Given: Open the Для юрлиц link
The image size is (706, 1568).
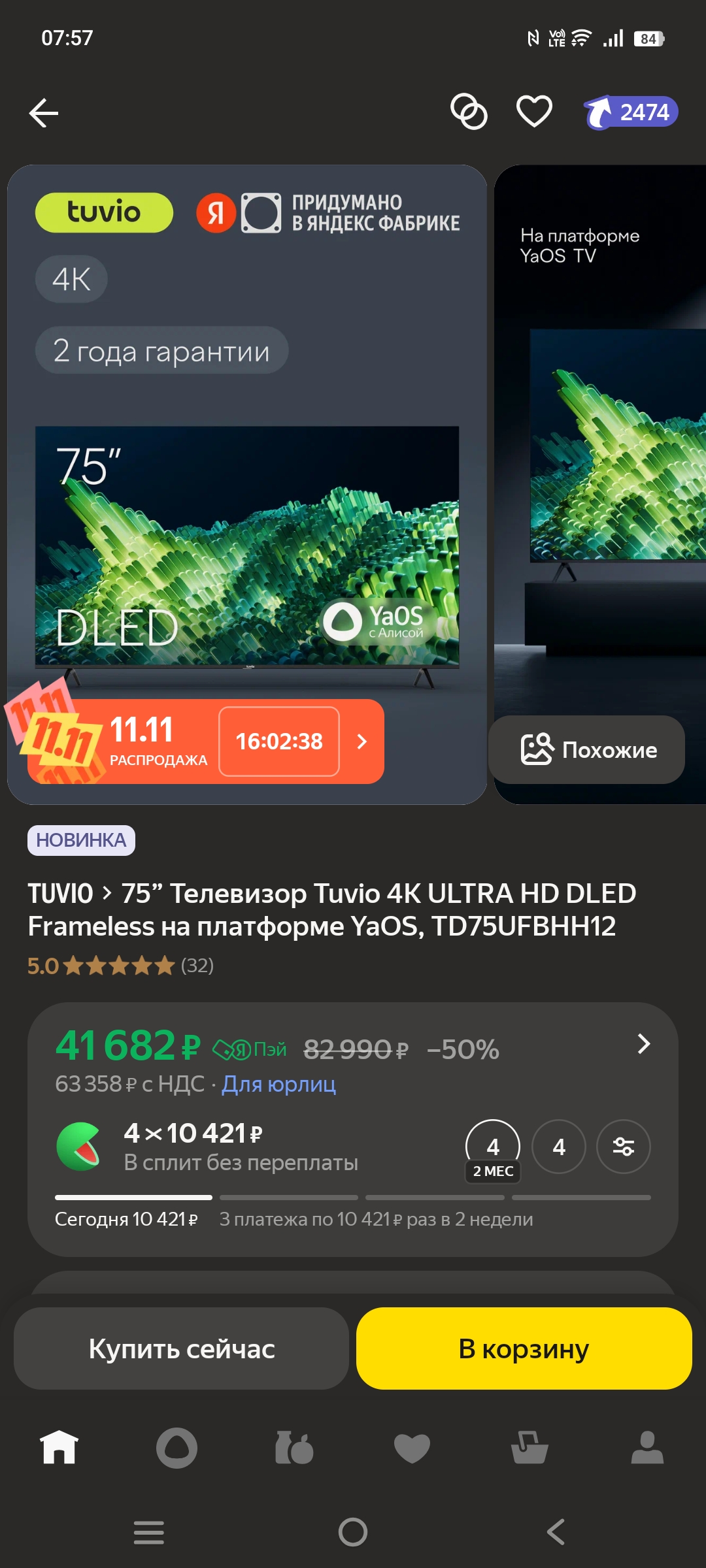Looking at the screenshot, I should [x=278, y=1084].
